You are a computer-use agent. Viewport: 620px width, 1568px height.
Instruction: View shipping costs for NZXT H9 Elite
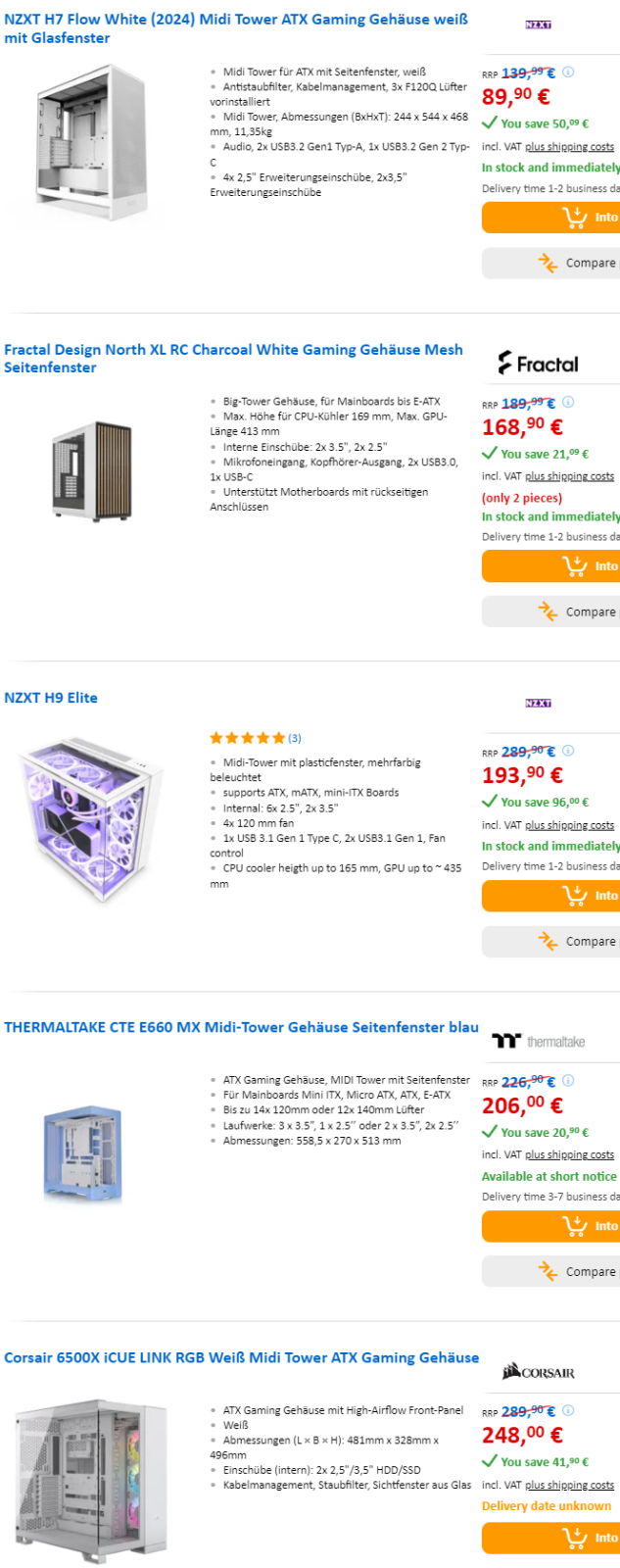point(569,825)
